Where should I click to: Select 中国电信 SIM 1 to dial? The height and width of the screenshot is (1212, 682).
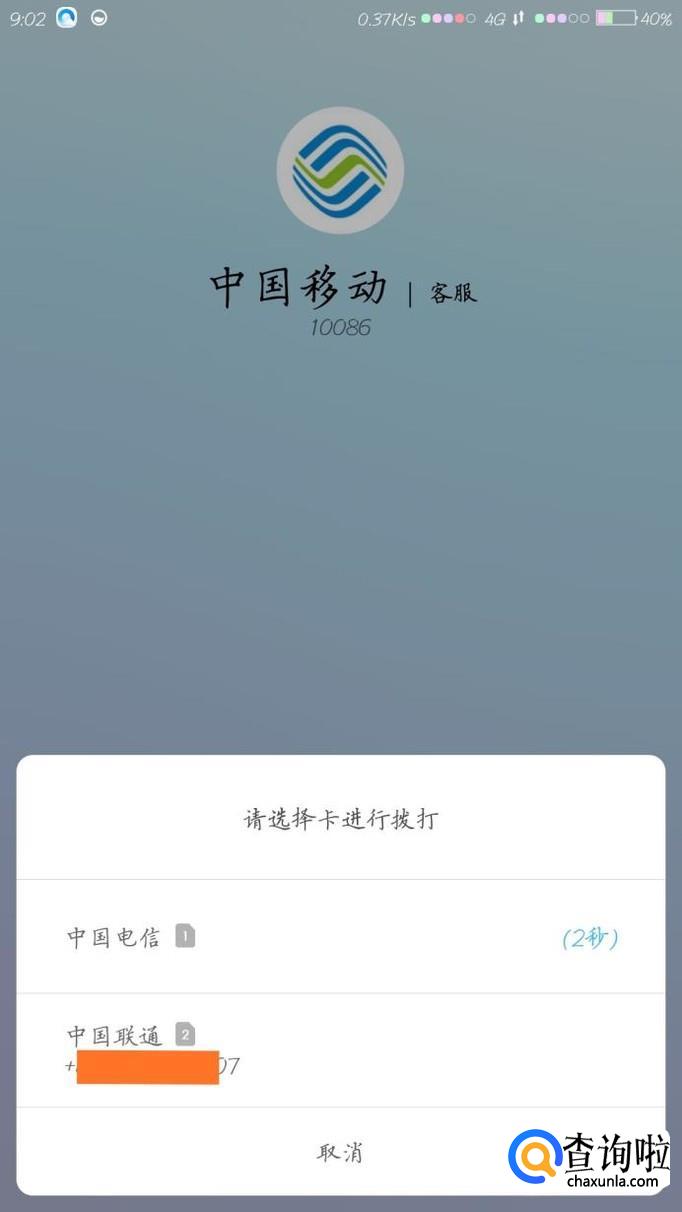click(340, 937)
